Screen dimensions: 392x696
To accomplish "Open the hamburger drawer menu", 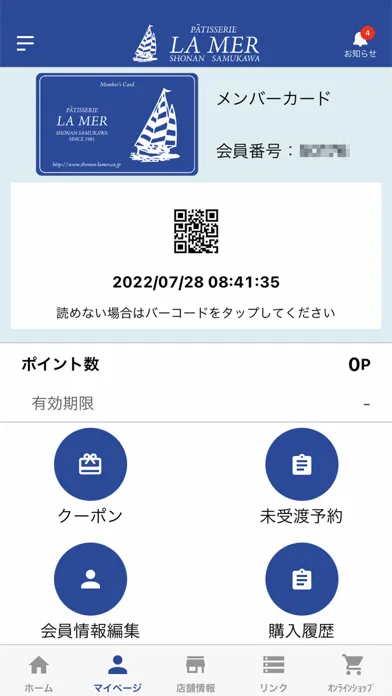I will (x=25, y=43).
